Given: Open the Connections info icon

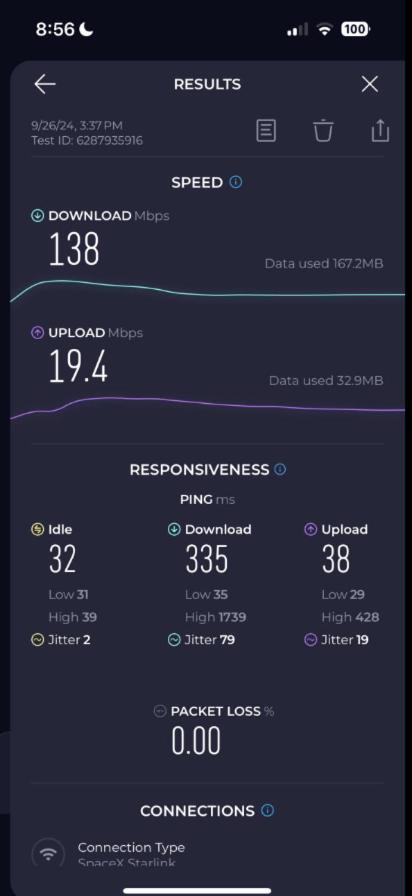Looking at the screenshot, I should pos(267,810).
